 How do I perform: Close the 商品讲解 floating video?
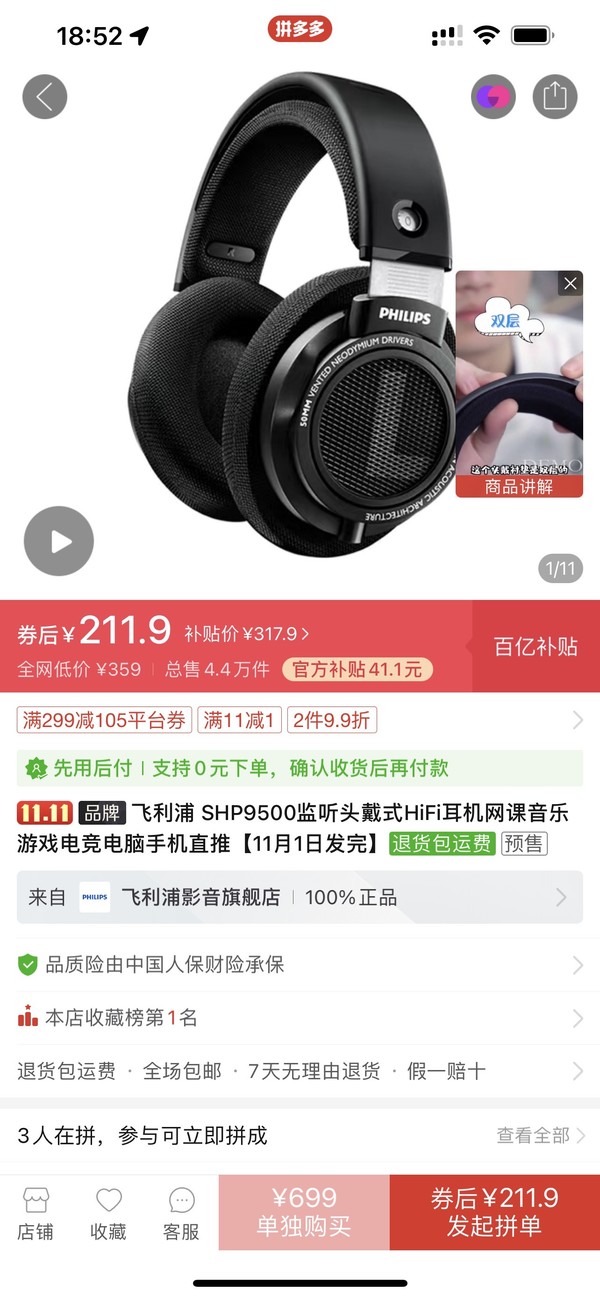point(570,284)
